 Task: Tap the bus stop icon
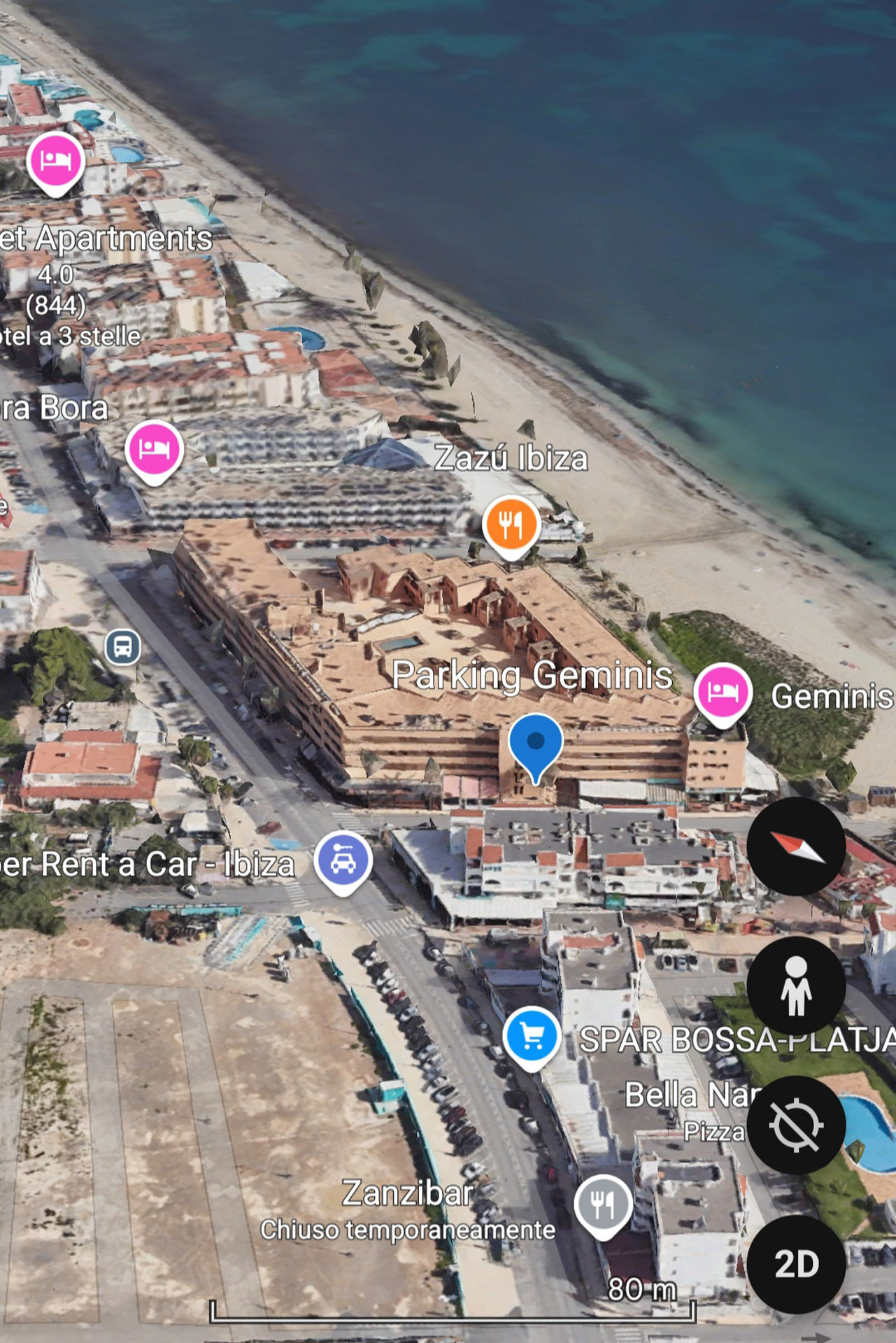pyautogui.click(x=122, y=647)
